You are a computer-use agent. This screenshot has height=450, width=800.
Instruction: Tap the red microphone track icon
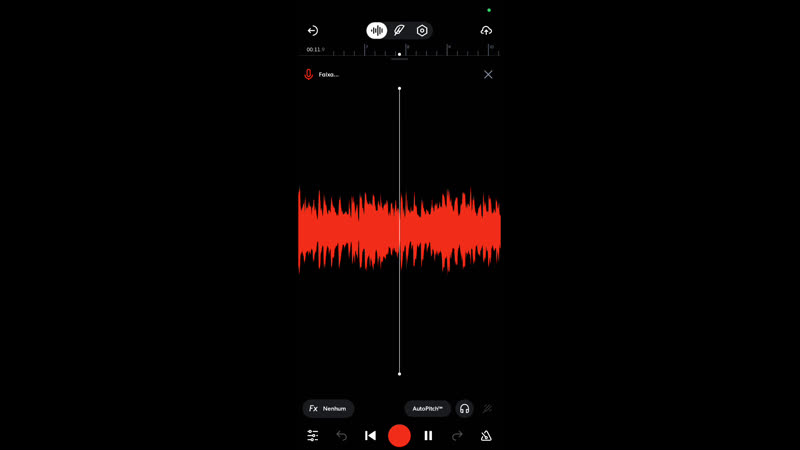coord(309,75)
